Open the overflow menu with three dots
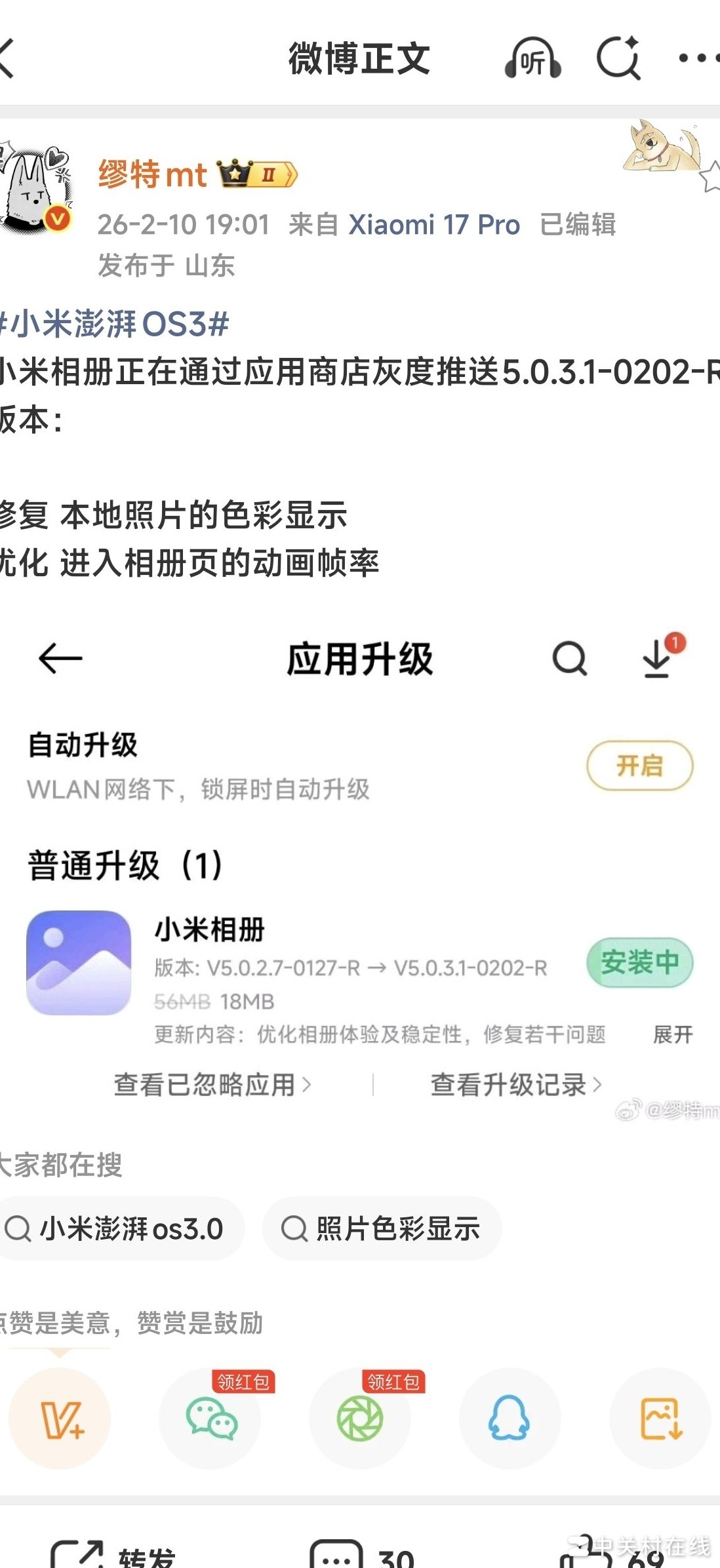 (698, 58)
